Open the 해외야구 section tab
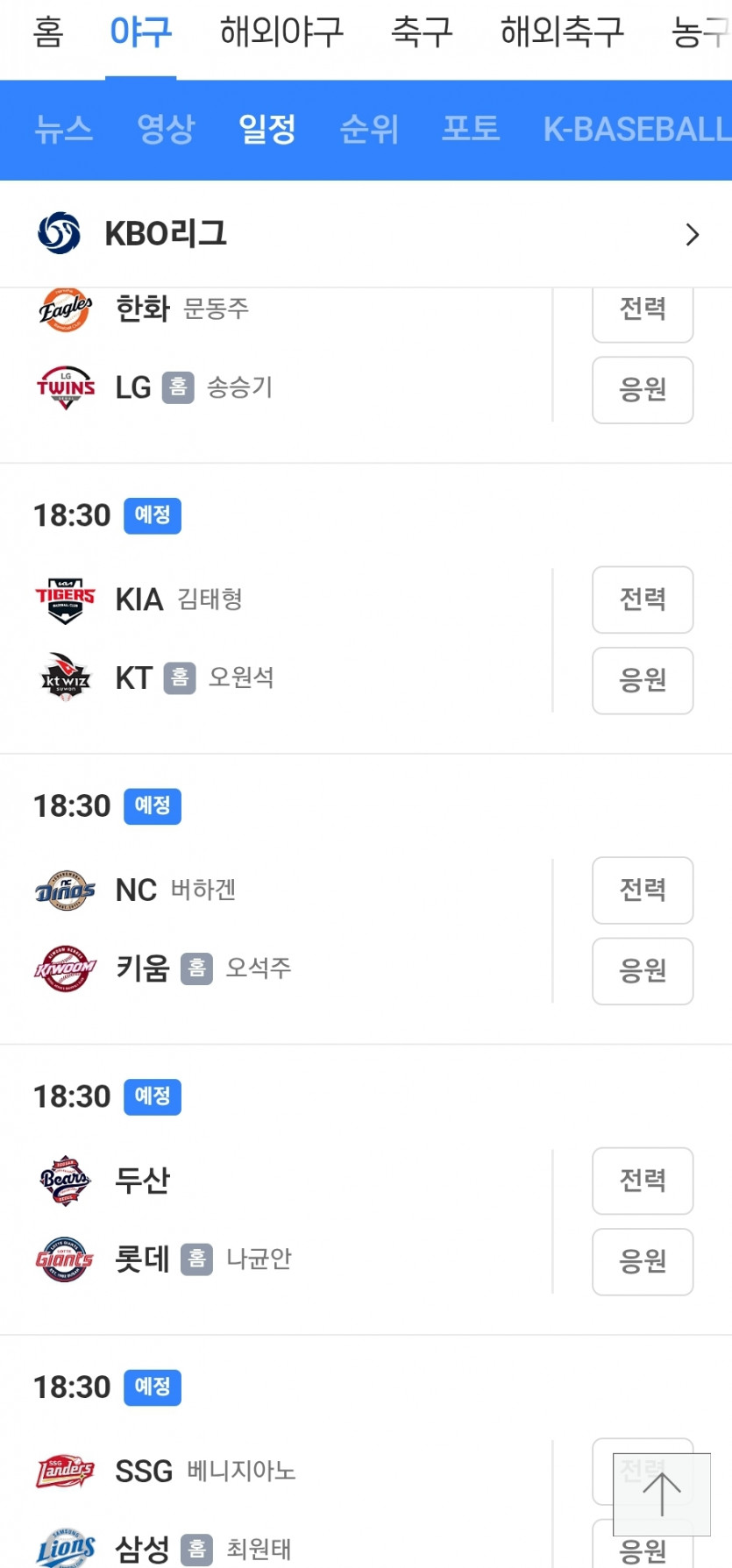Image resolution: width=732 pixels, height=1568 pixels. [281, 32]
